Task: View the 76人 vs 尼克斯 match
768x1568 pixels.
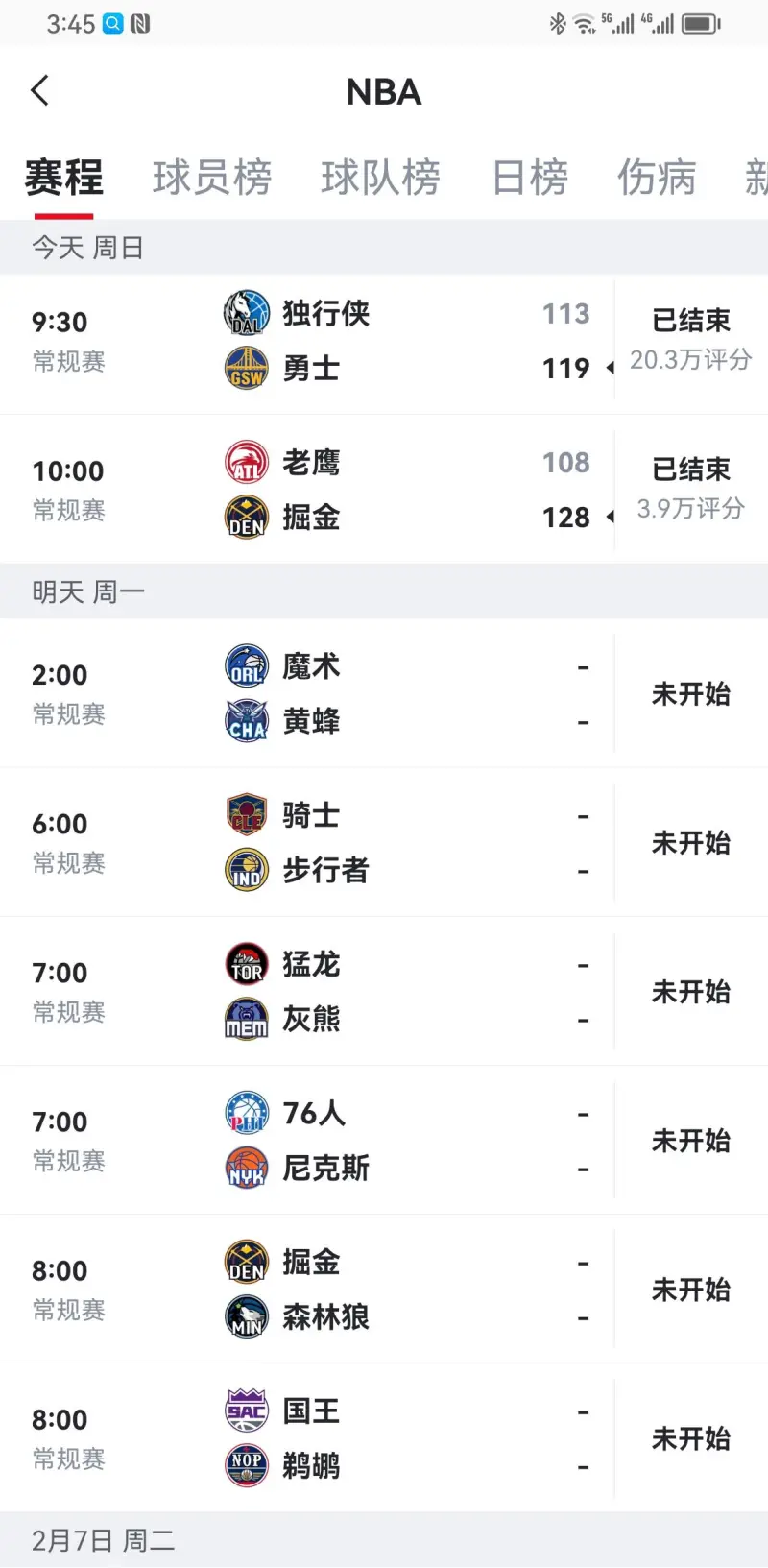Action: [384, 1140]
